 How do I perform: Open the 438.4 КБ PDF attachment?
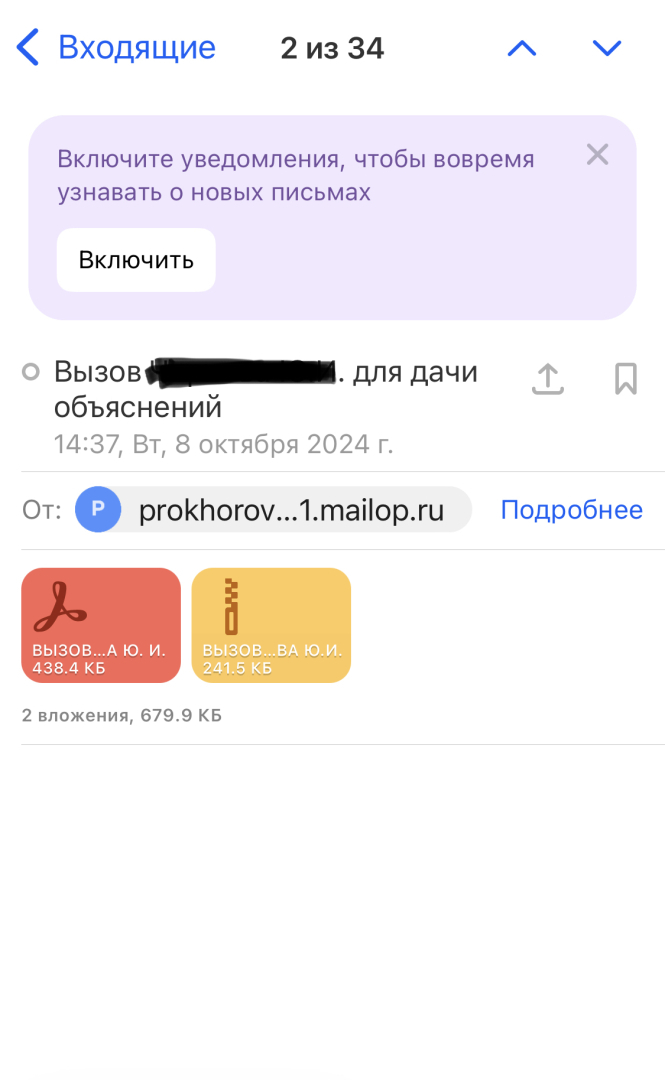point(101,625)
